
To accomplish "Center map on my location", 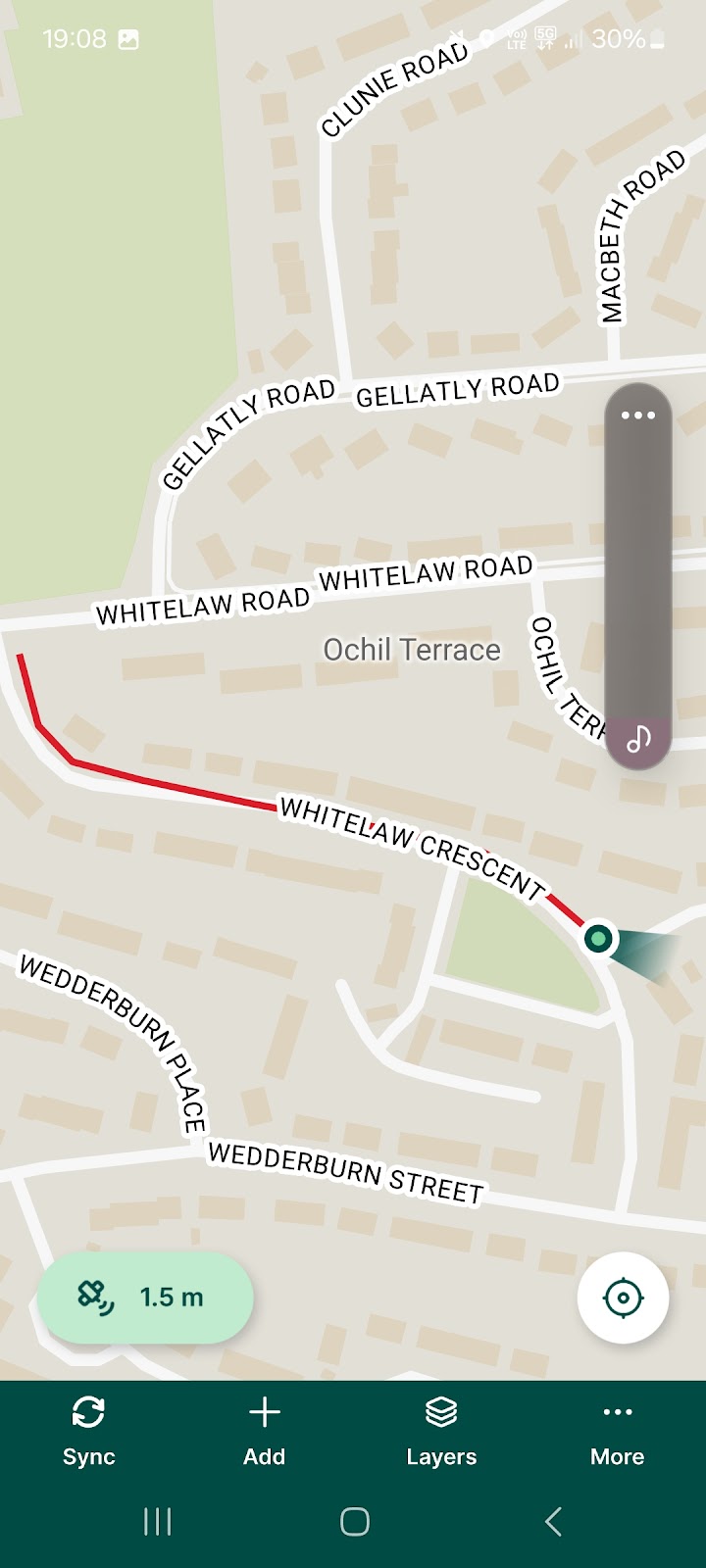I will [x=624, y=1298].
